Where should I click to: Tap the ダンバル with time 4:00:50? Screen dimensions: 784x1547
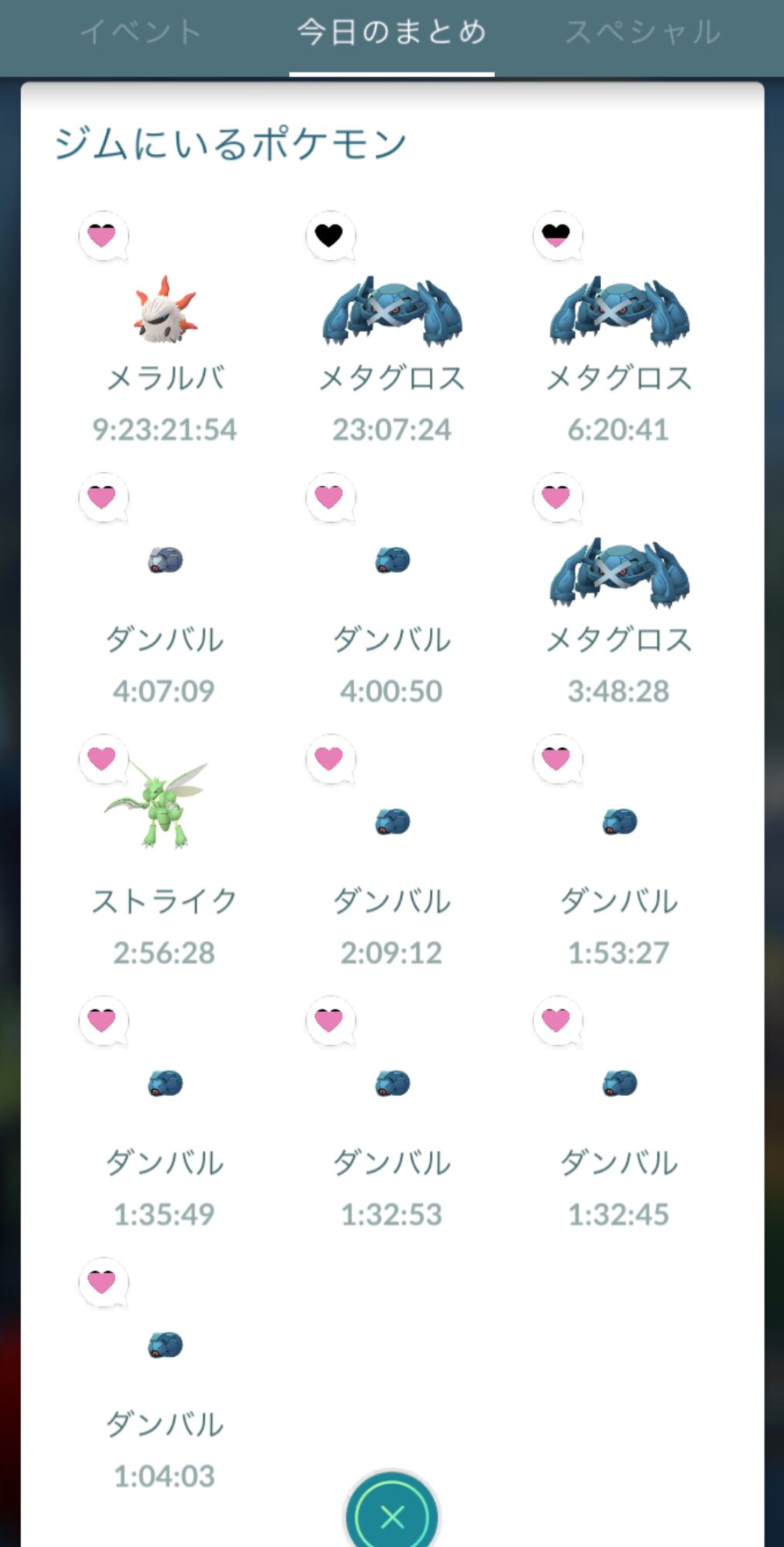(392, 560)
